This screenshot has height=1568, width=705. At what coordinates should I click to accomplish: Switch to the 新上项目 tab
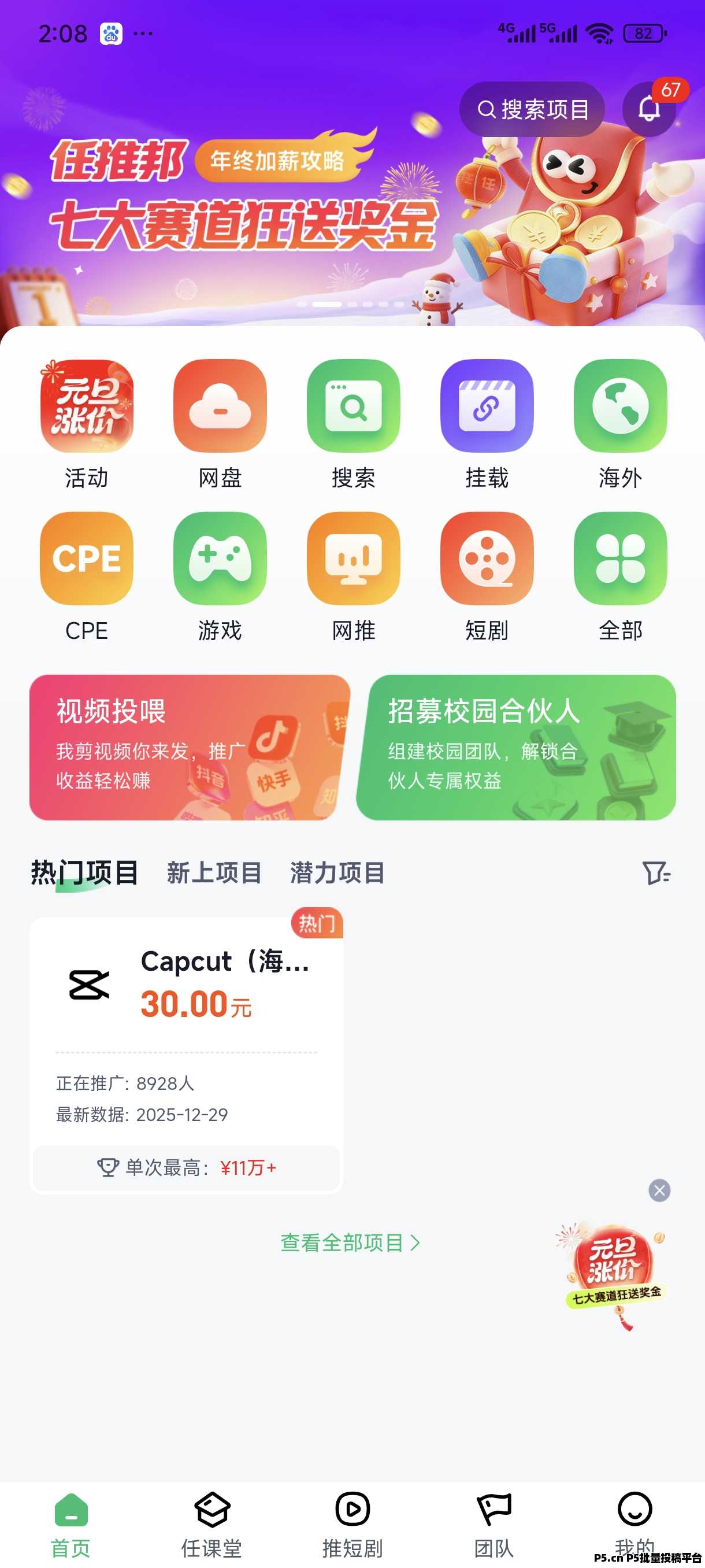point(214,874)
